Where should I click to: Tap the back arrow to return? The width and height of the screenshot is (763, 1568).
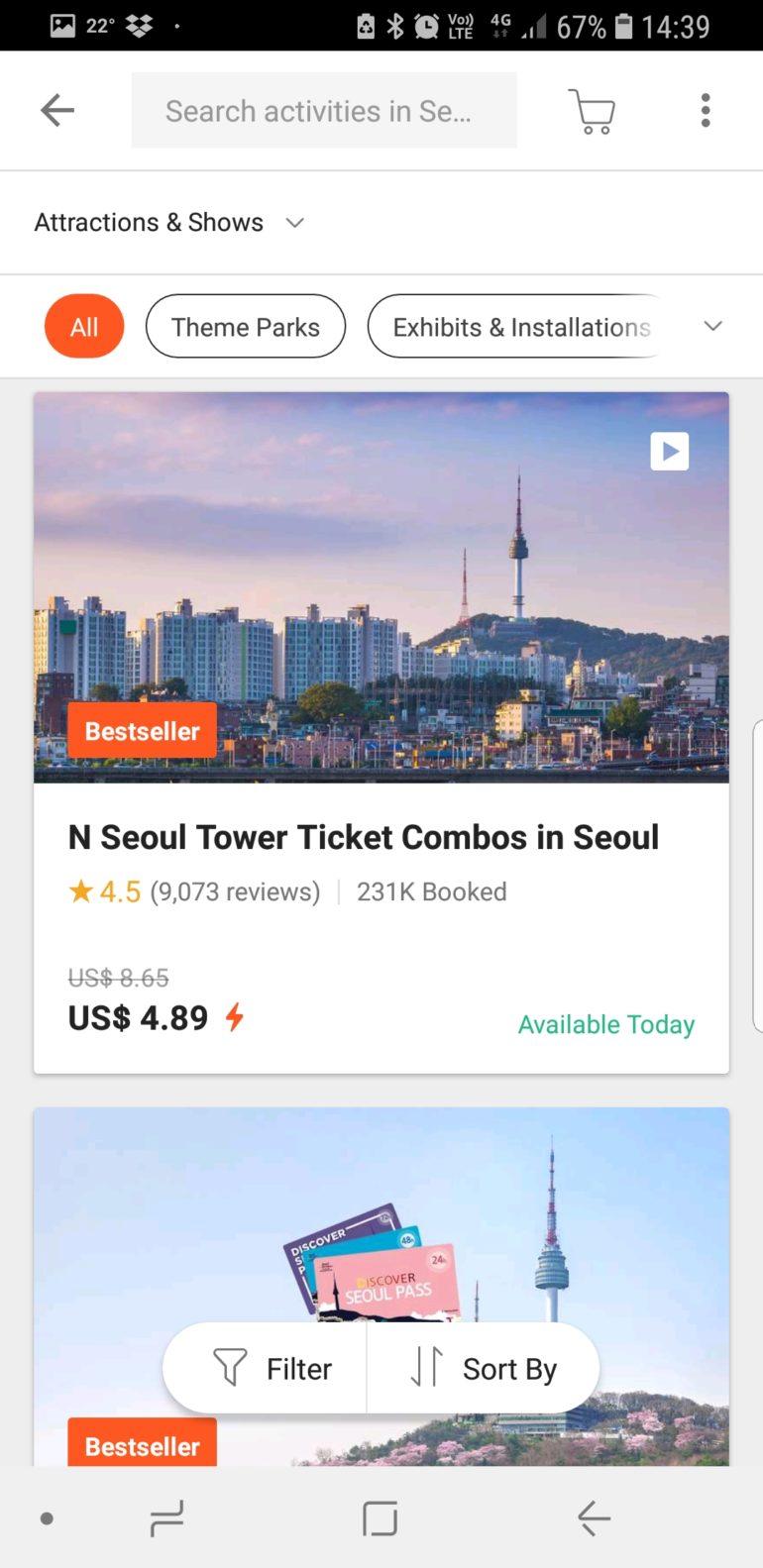55,110
